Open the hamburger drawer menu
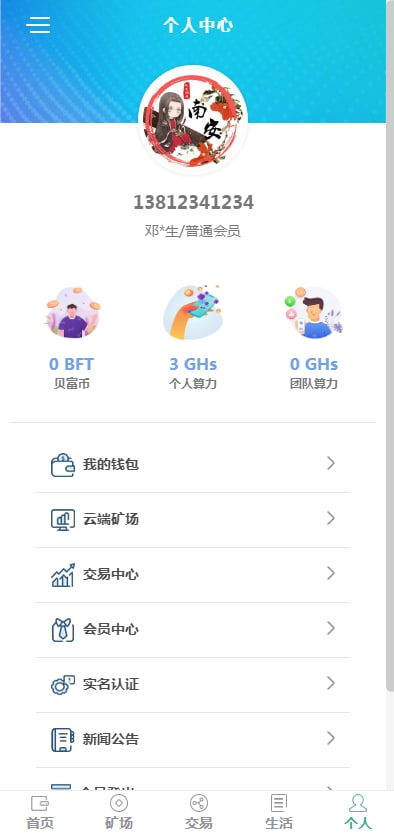Viewport: 394px width, 833px height. [x=38, y=25]
